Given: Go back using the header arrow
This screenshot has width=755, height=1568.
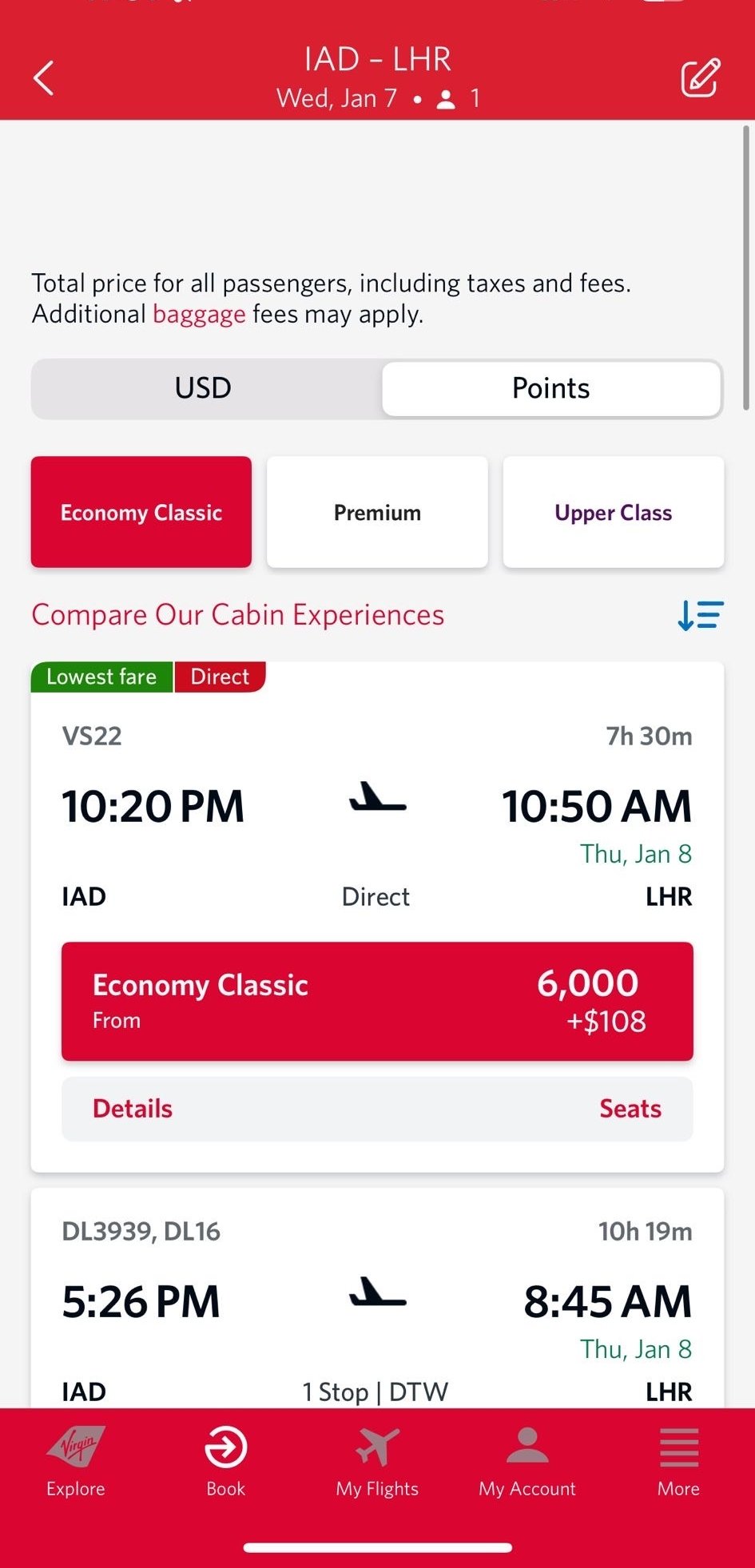Looking at the screenshot, I should point(44,78).
